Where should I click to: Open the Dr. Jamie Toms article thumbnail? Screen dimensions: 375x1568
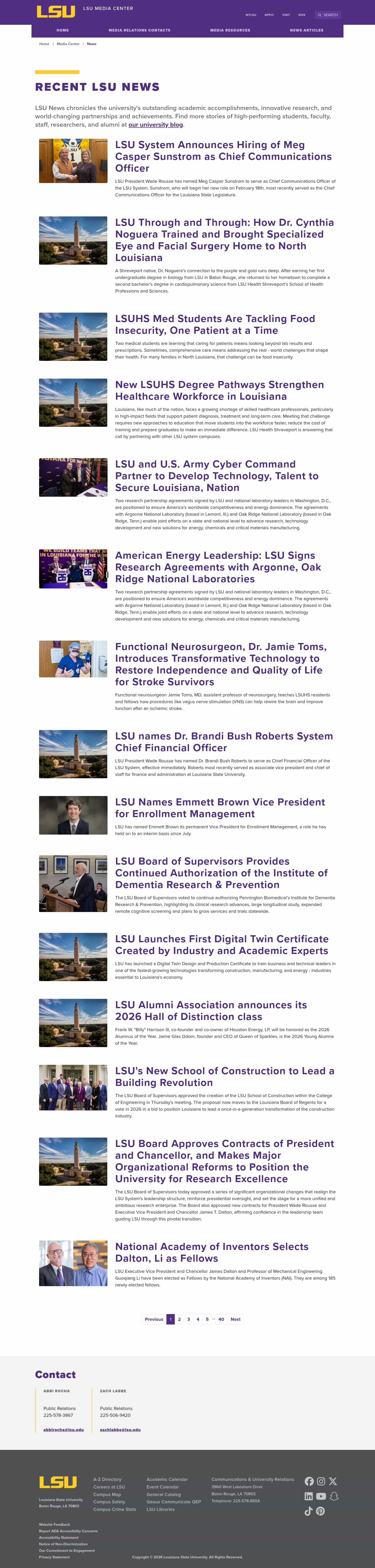pos(73,659)
